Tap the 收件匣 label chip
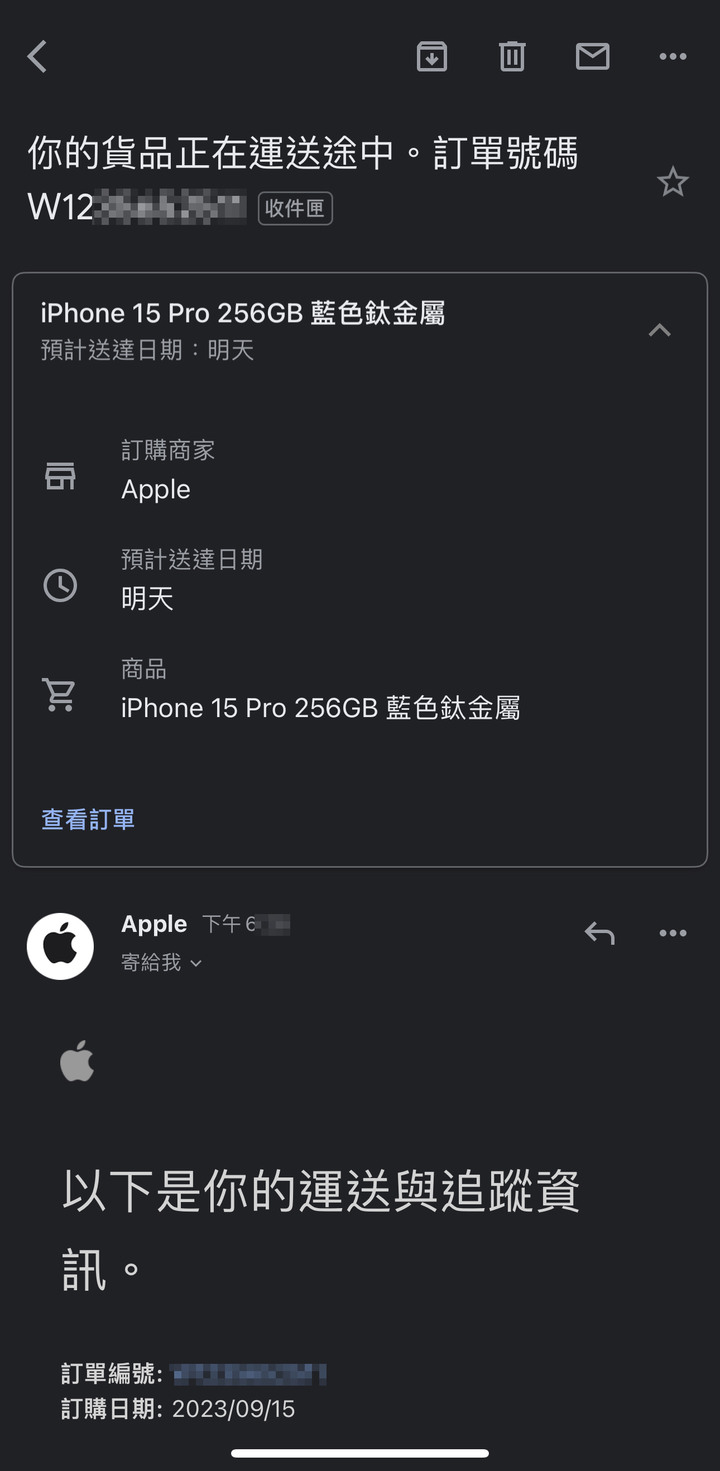 [295, 208]
